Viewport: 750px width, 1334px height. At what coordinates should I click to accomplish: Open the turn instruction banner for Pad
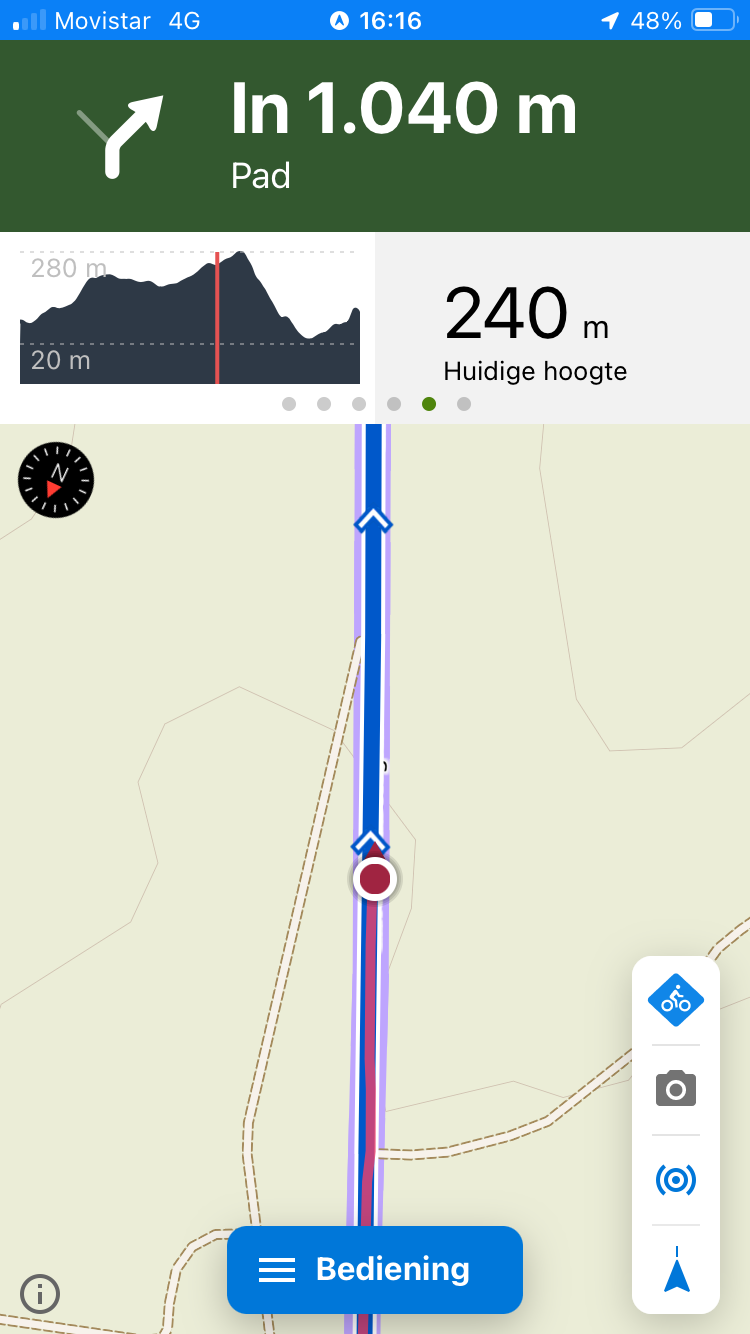pyautogui.click(x=375, y=135)
